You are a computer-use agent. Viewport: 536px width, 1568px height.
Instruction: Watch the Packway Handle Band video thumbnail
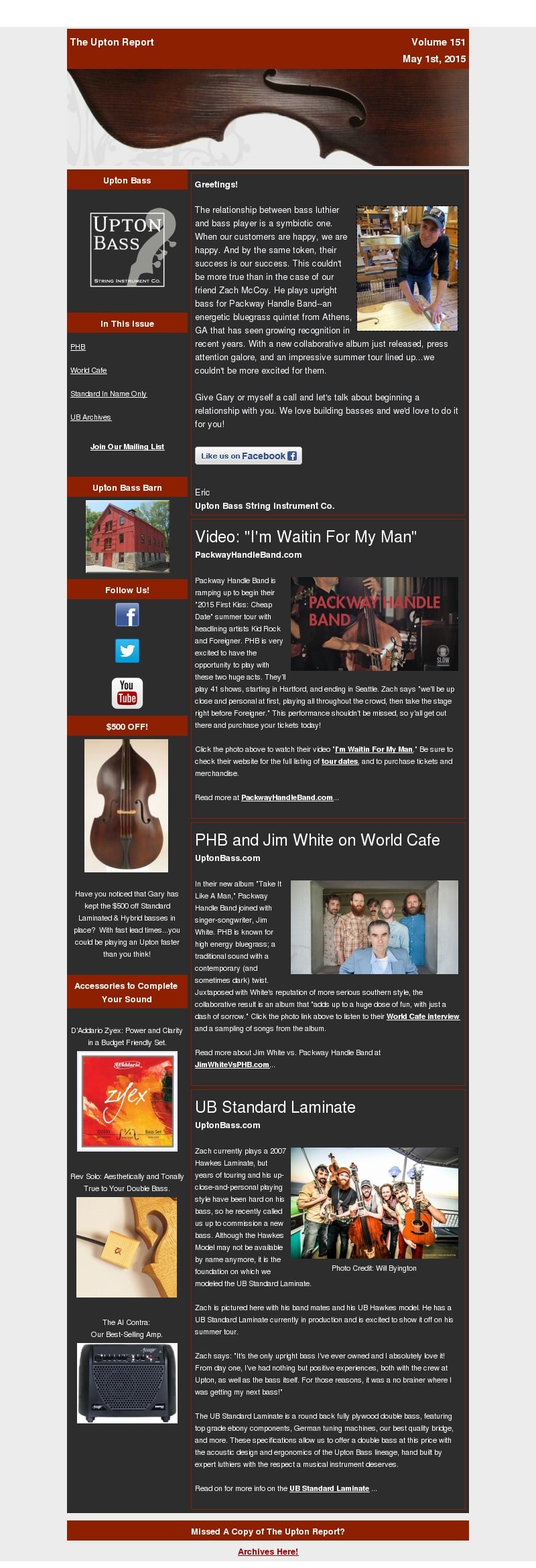point(374,624)
